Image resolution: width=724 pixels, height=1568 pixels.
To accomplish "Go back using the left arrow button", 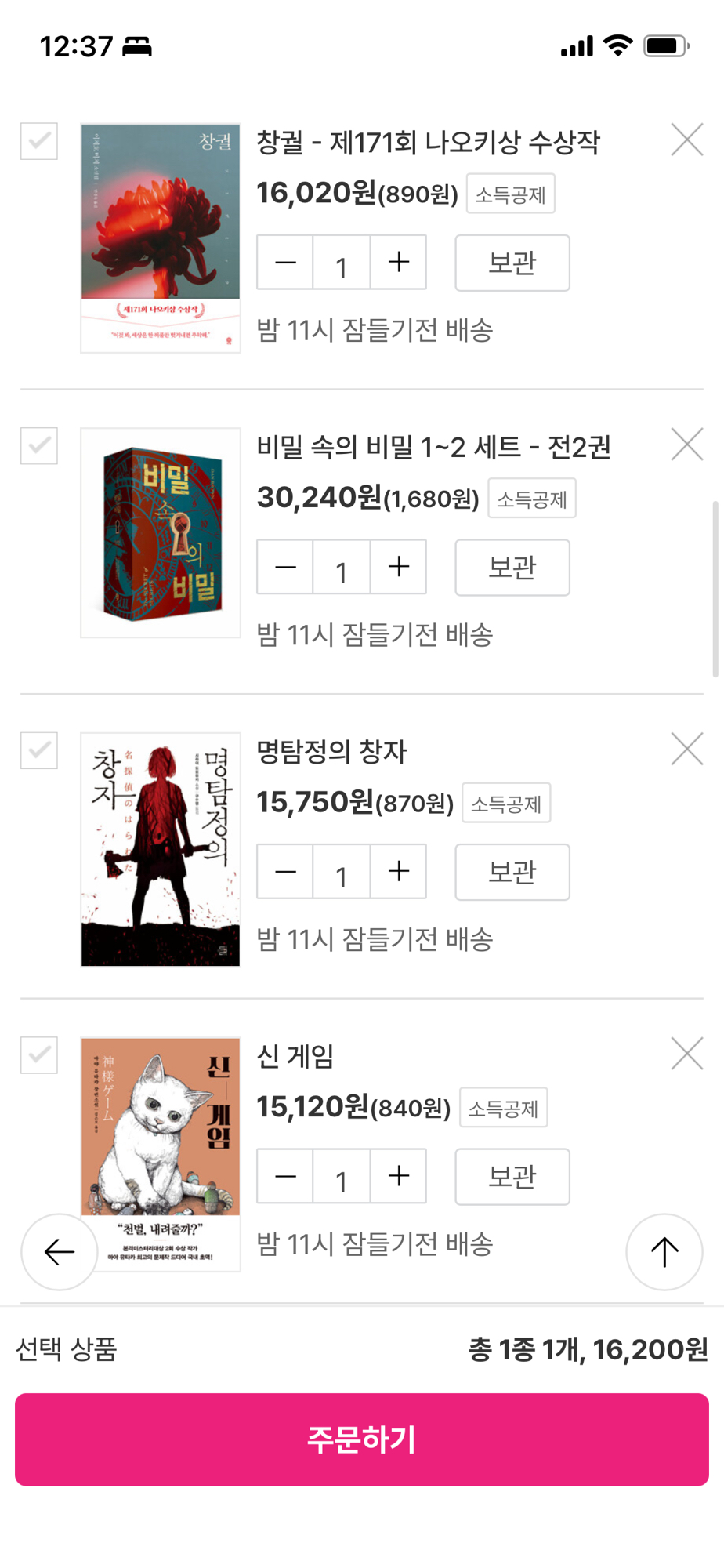I will tap(59, 1251).
